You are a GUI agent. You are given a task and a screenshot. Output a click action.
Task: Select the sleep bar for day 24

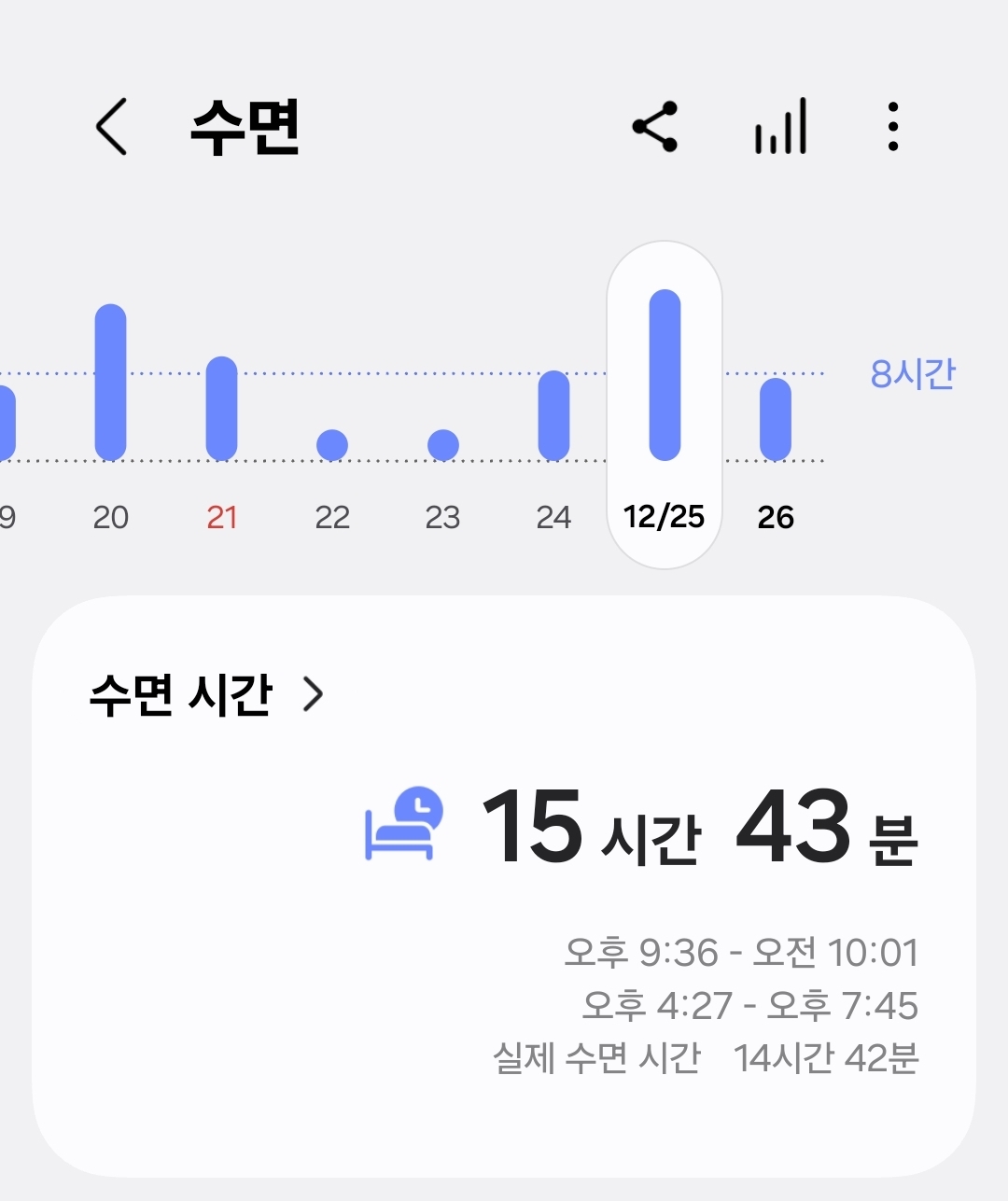[553, 415]
